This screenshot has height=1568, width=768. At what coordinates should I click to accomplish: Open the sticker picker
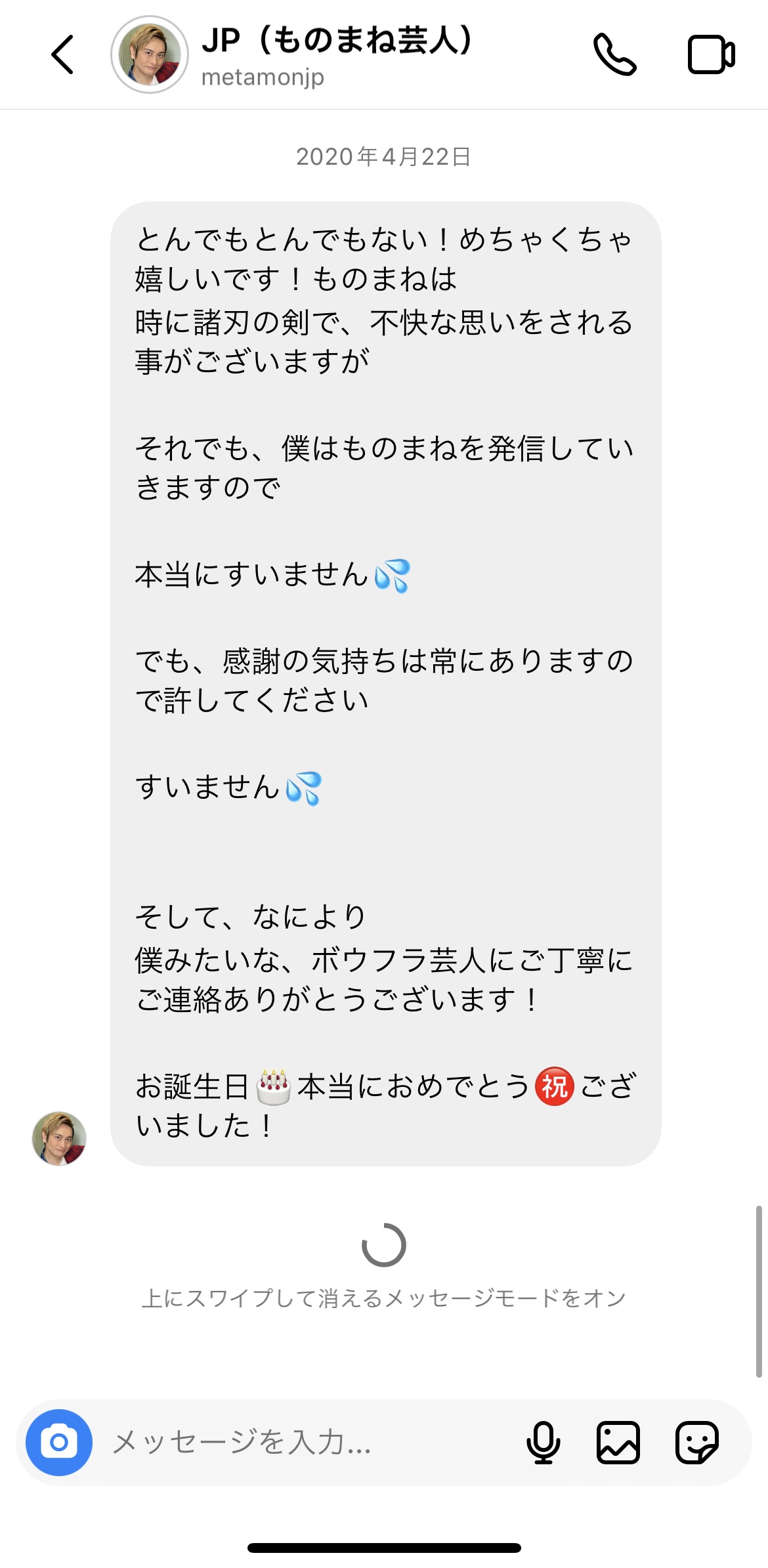(696, 1442)
